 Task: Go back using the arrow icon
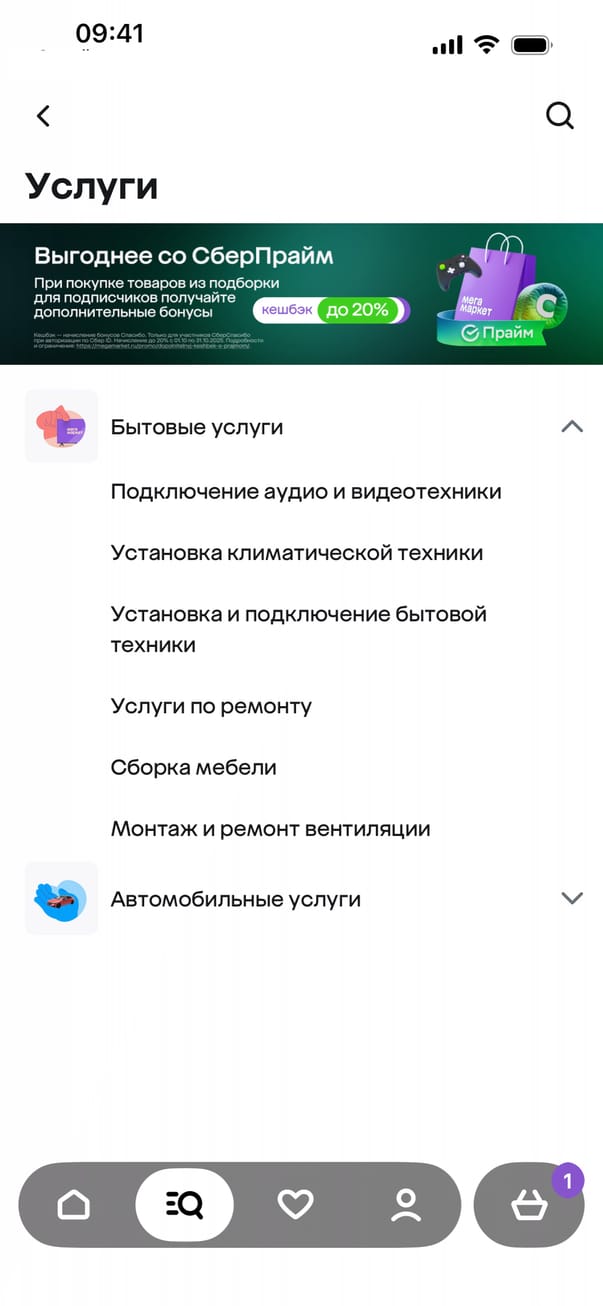[x=43, y=116]
